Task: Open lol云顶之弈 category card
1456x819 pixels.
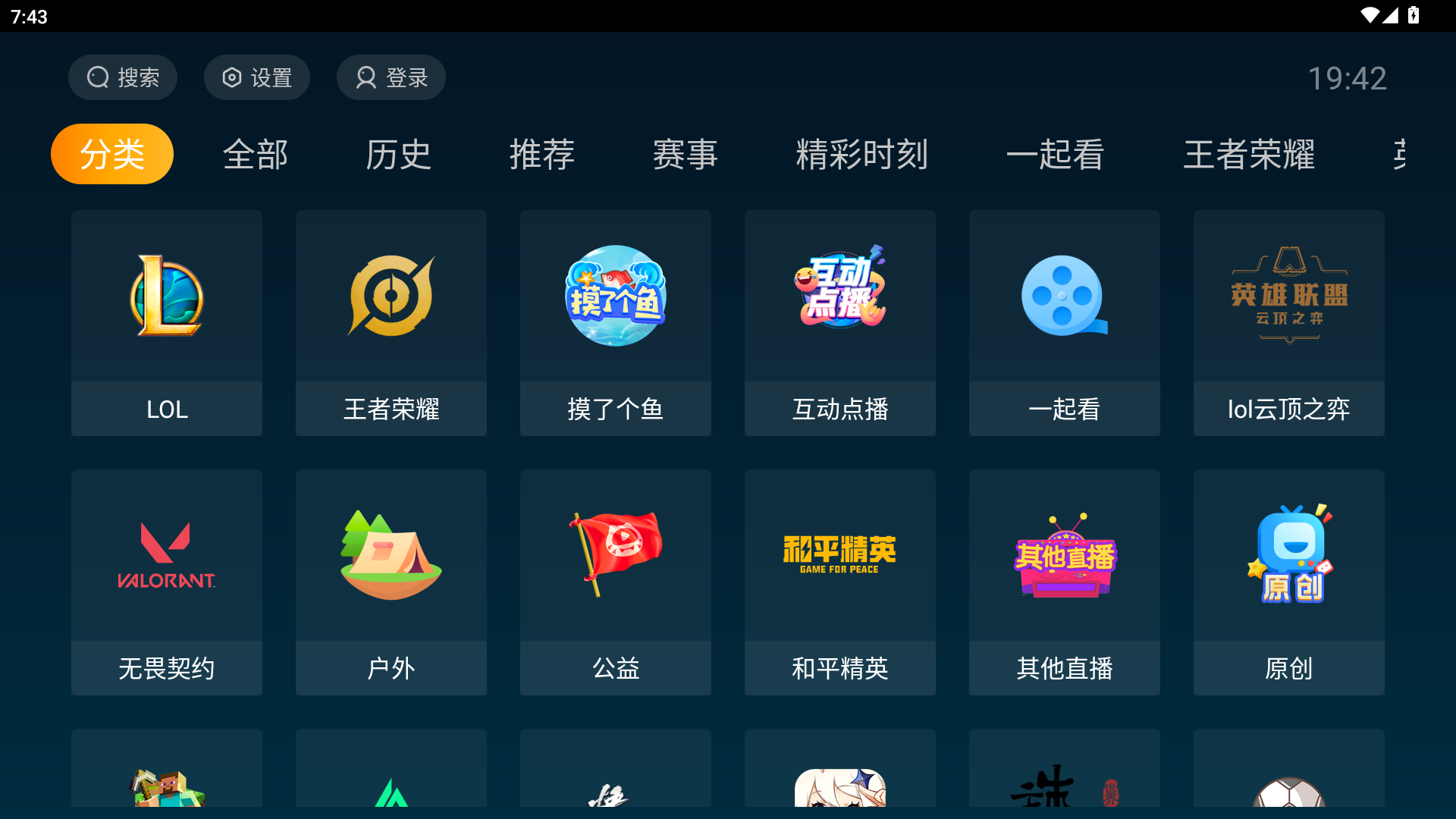Action: (1289, 323)
